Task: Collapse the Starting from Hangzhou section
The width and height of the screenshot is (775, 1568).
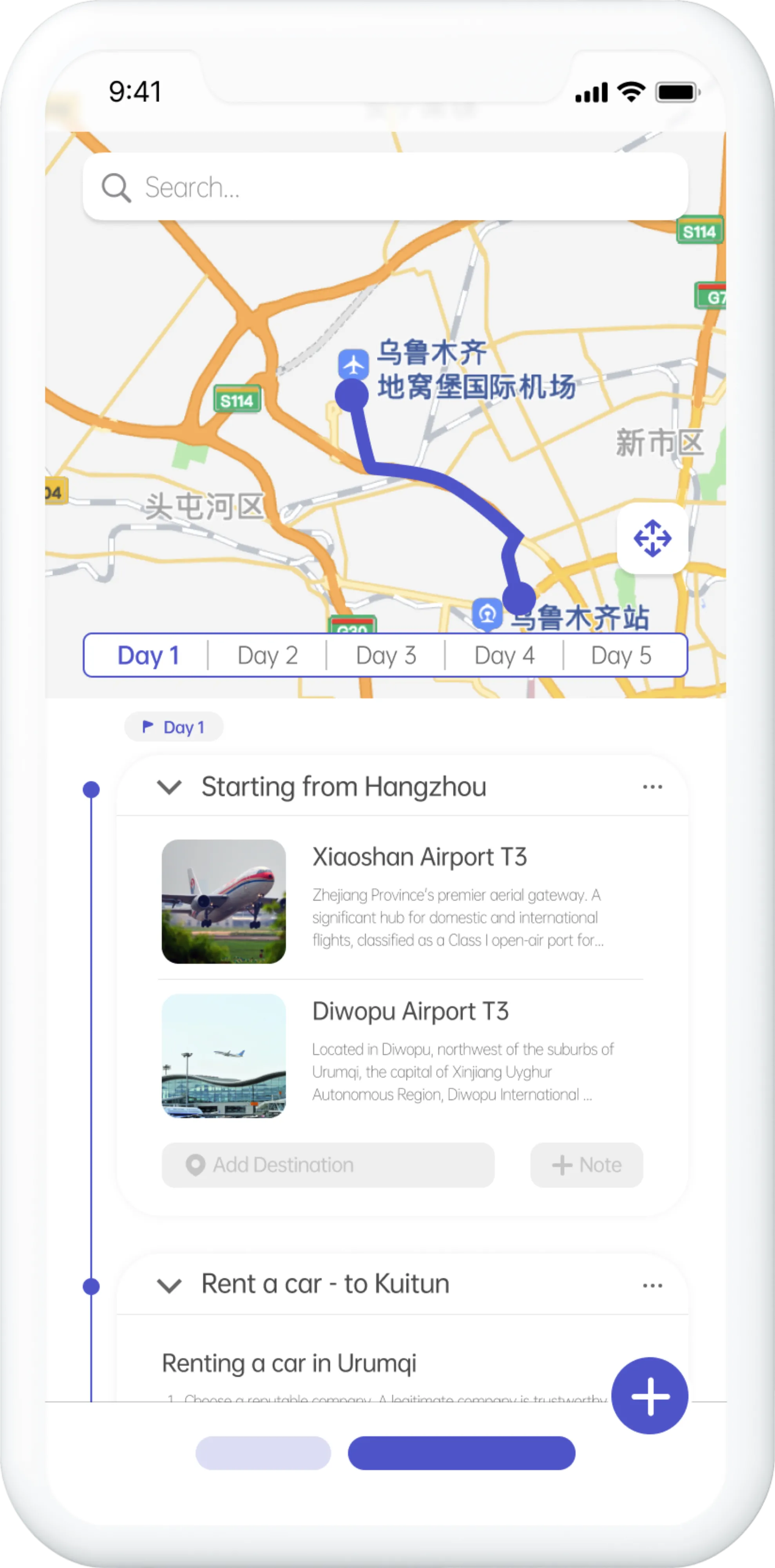Action: tap(170, 786)
